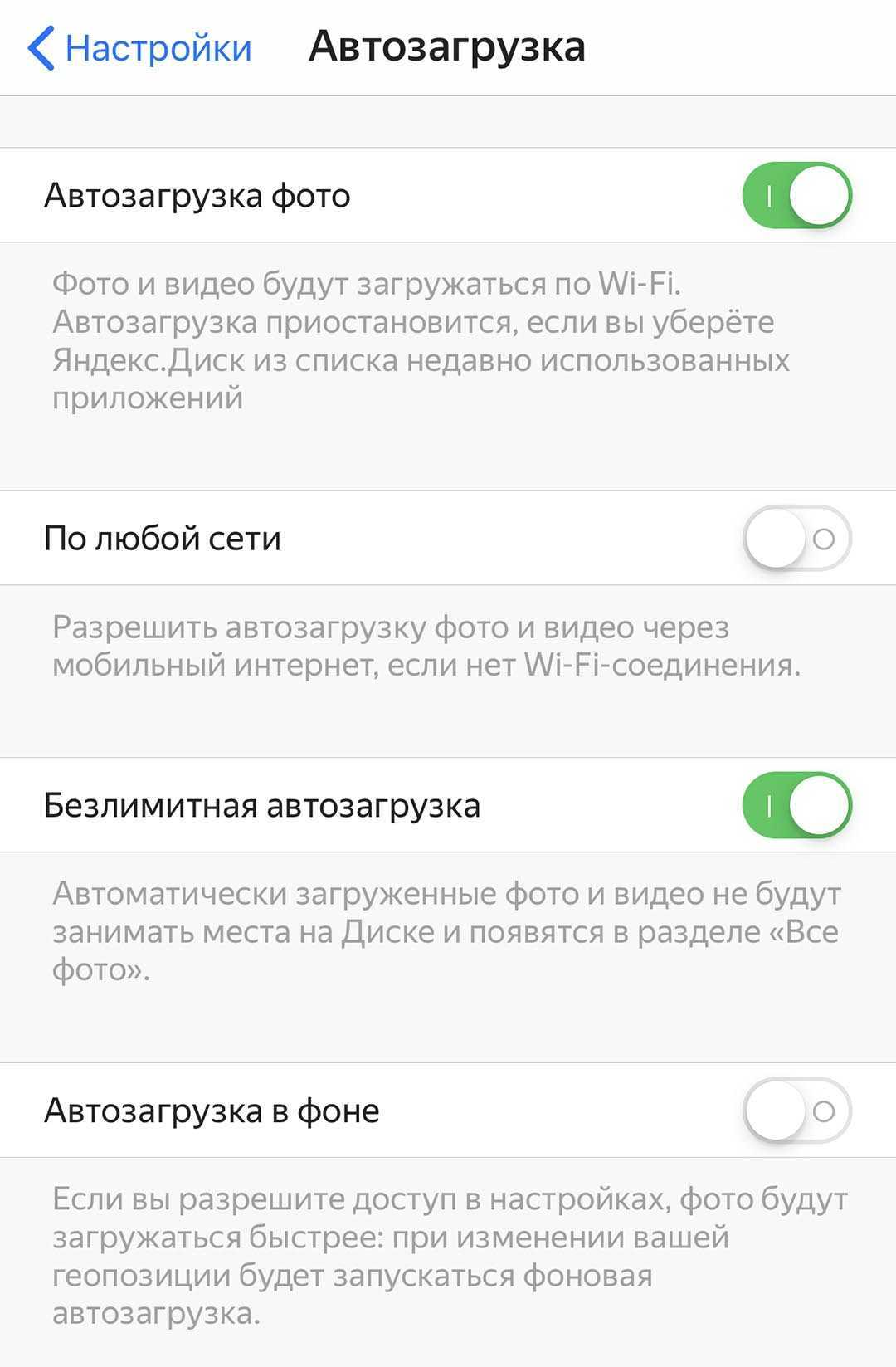This screenshot has height=1367, width=896.
Task: Go back to Настройки
Action: pos(139,48)
